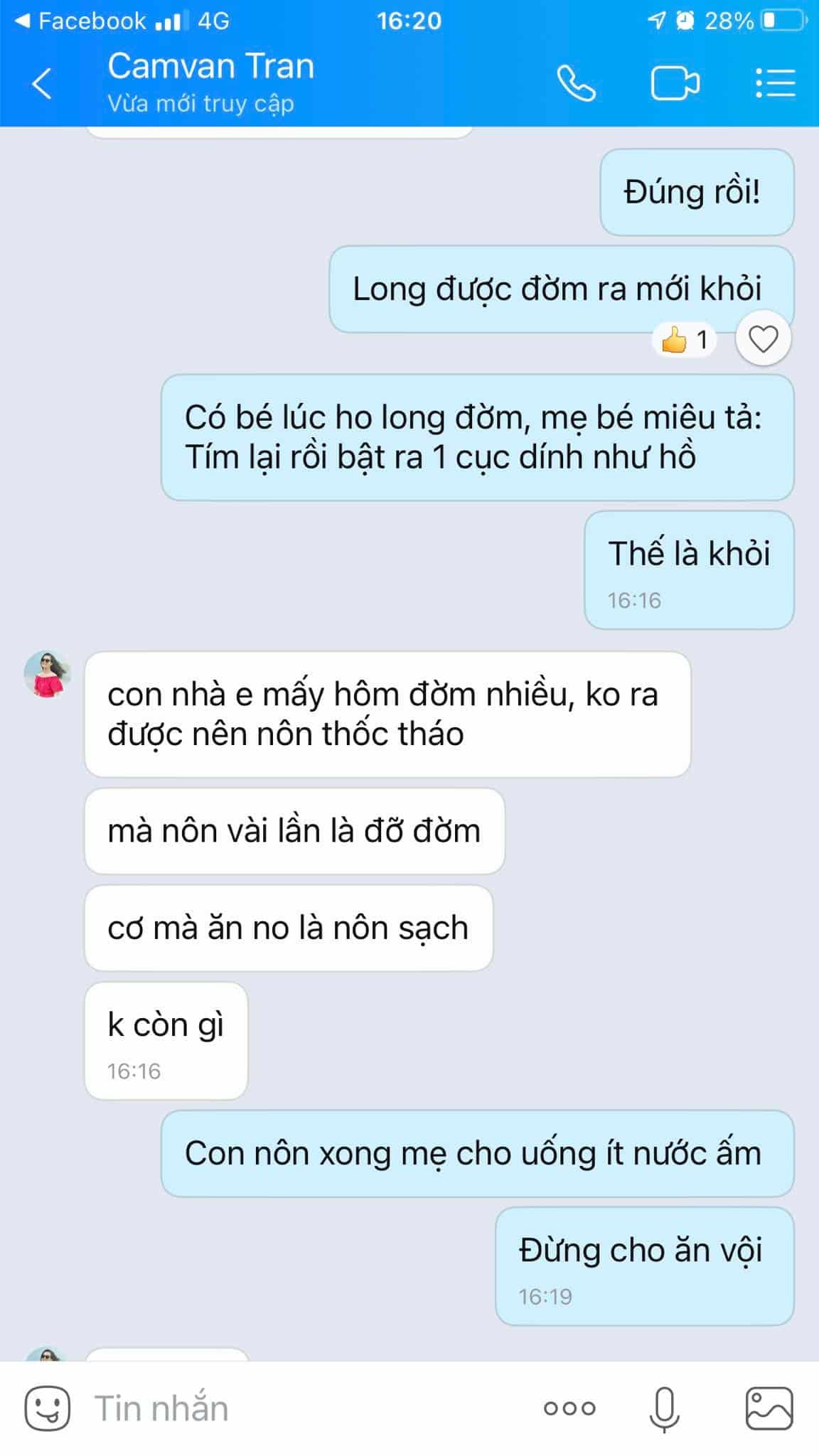React with heart to the 'Long được đờm' message

pos(764,340)
